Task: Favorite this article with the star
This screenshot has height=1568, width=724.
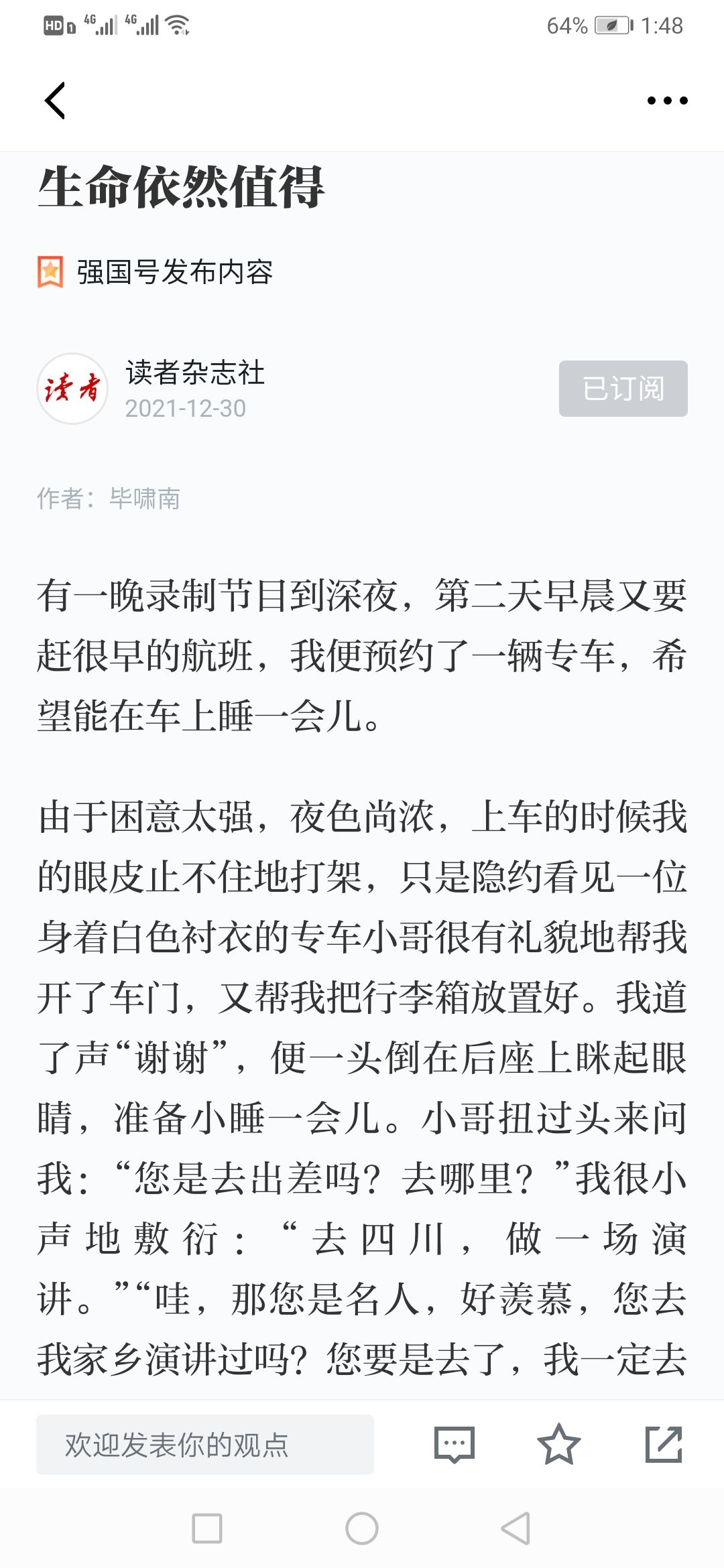Action: (558, 1445)
